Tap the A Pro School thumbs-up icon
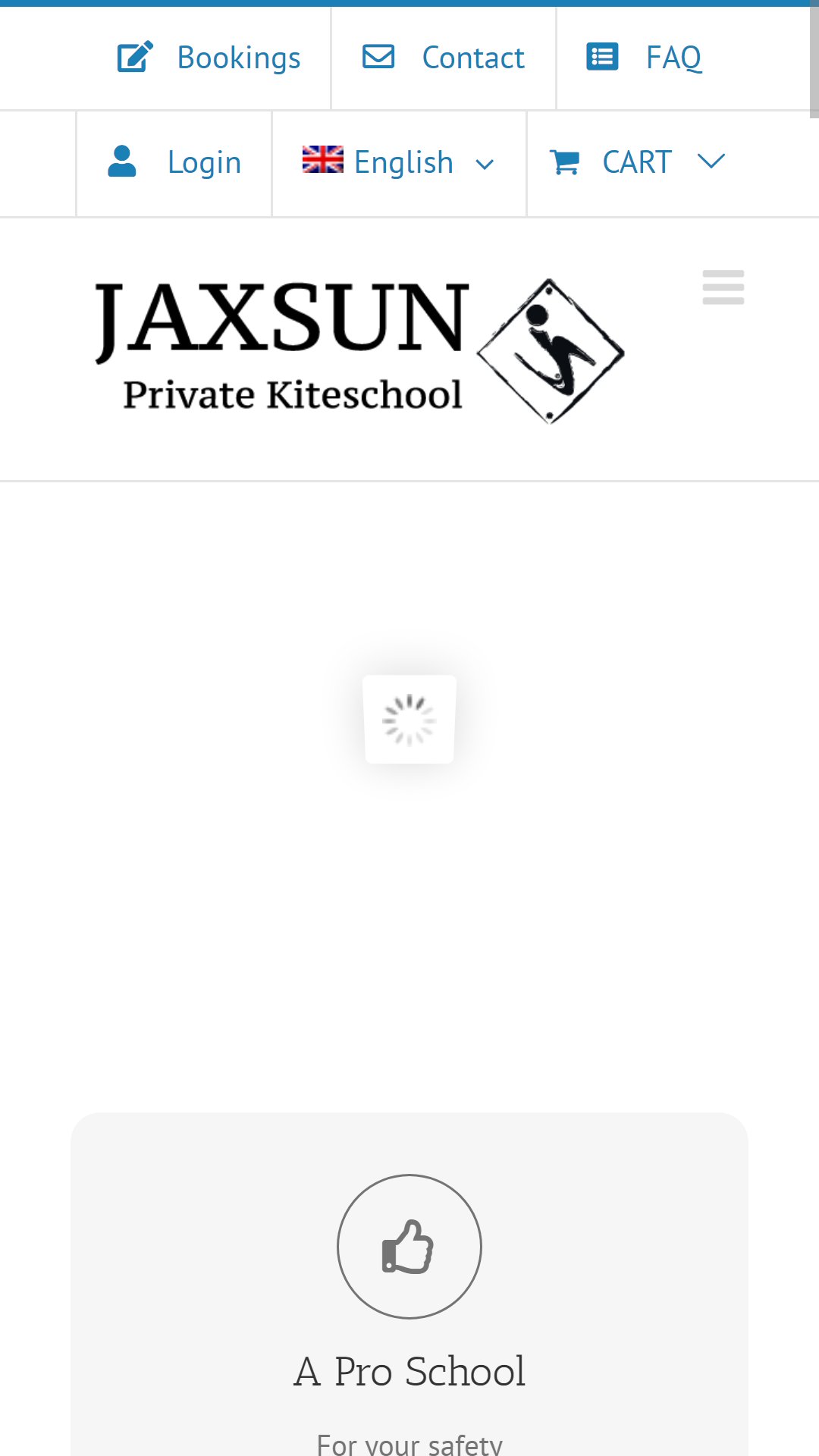 coord(409,1247)
